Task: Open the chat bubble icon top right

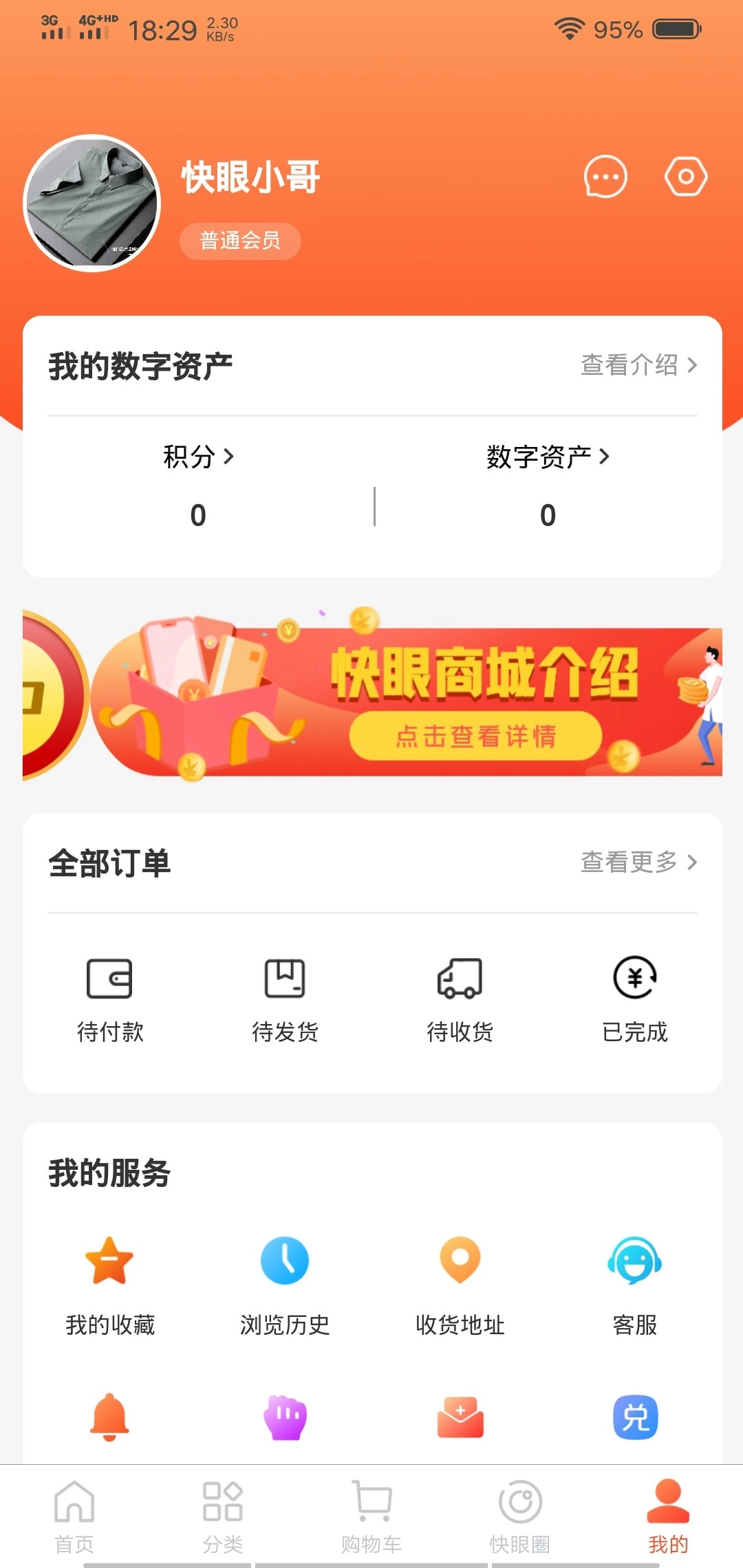Action: pos(606,177)
